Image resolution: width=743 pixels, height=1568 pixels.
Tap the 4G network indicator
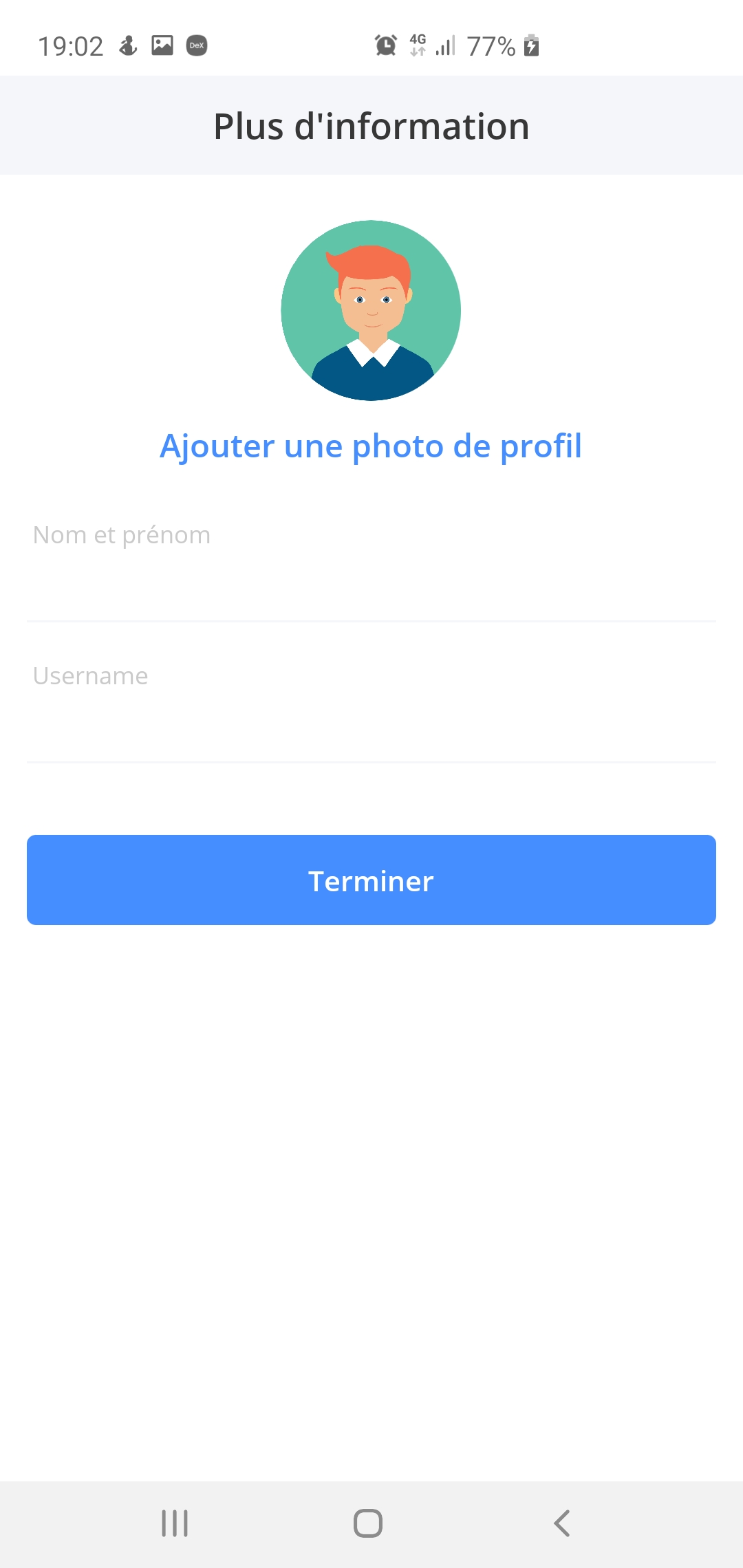tap(418, 45)
